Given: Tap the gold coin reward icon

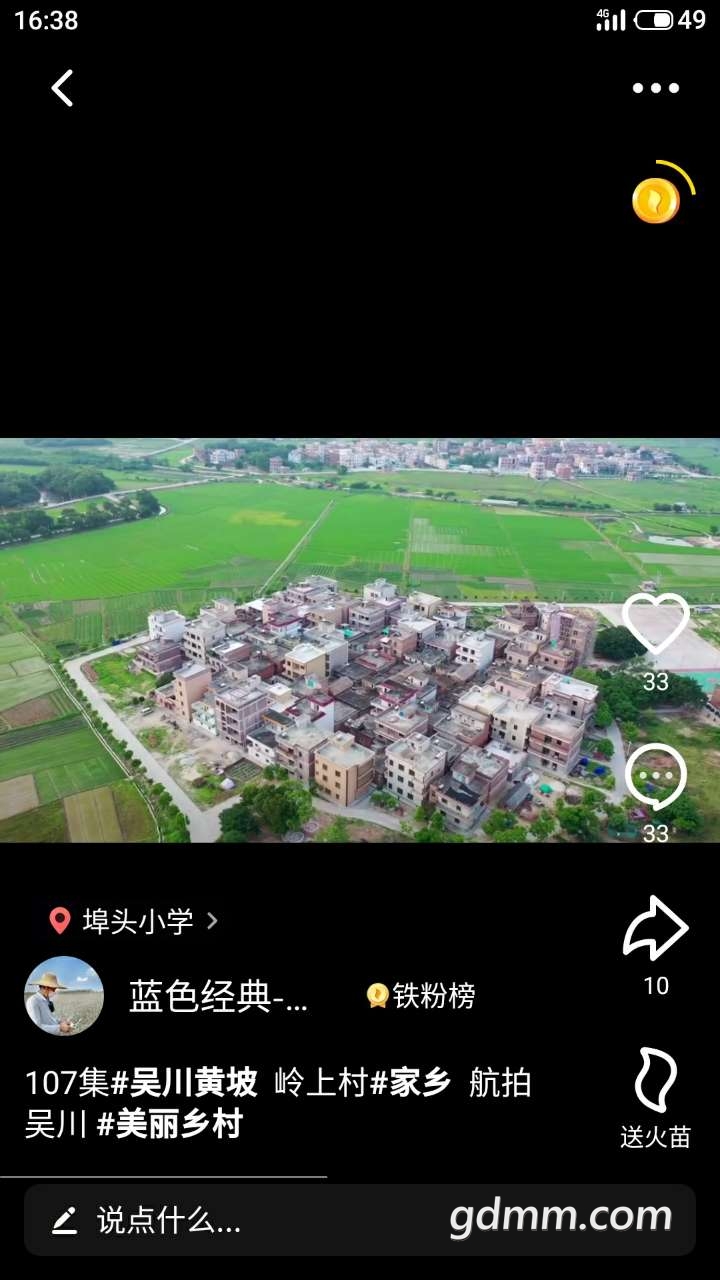Looking at the screenshot, I should [657, 200].
